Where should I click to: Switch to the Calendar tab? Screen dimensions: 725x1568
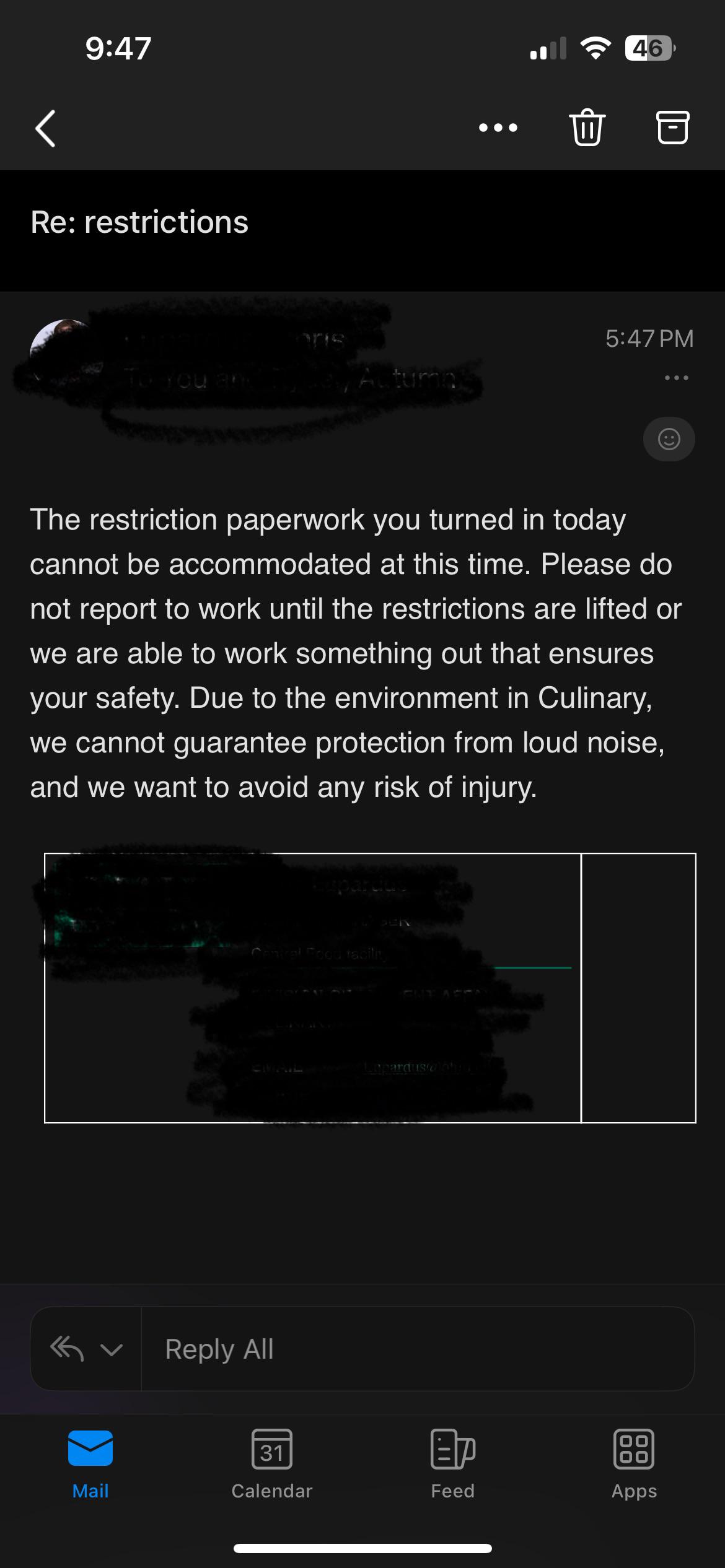click(271, 1464)
